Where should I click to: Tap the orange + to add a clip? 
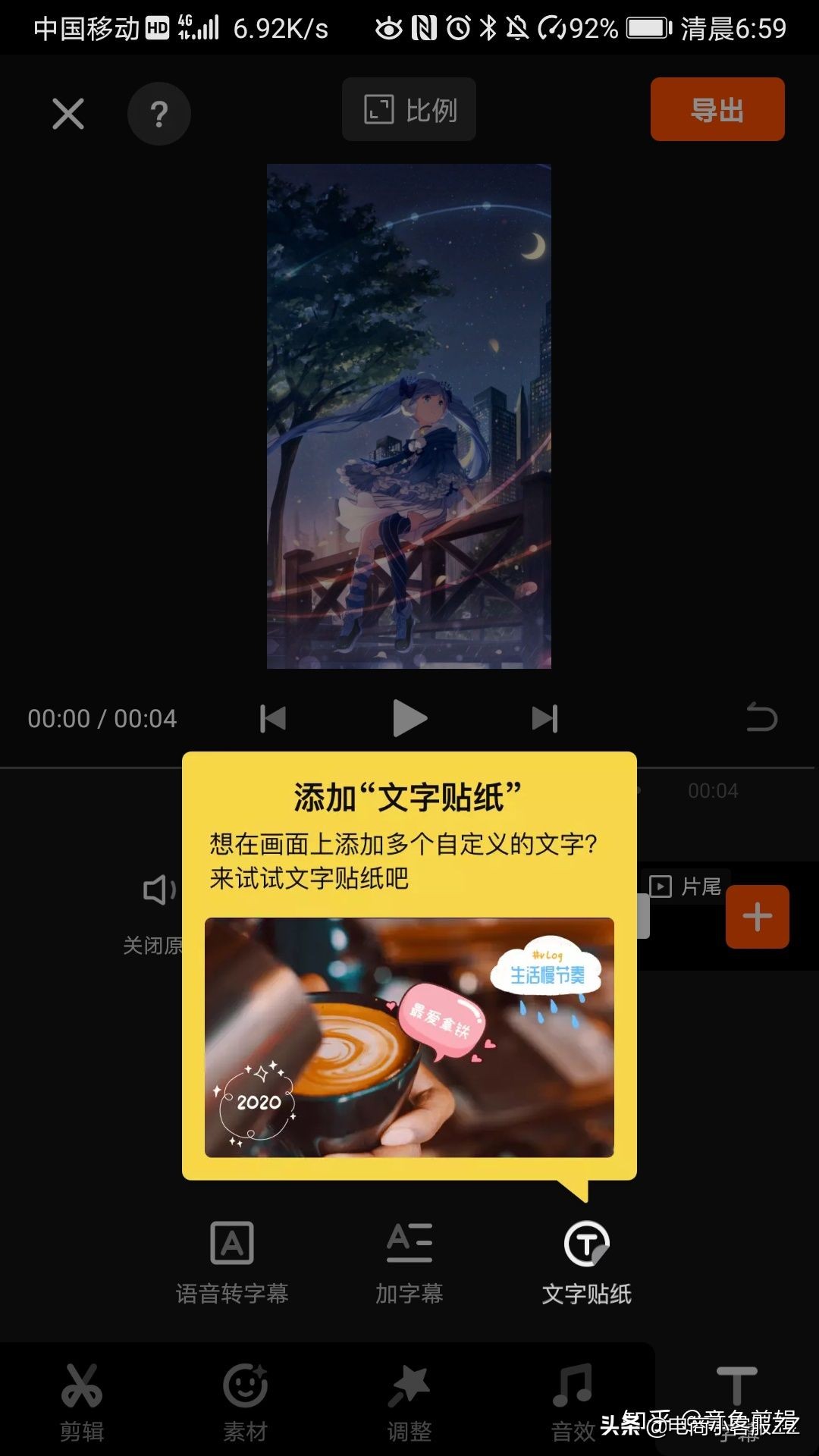point(758,918)
